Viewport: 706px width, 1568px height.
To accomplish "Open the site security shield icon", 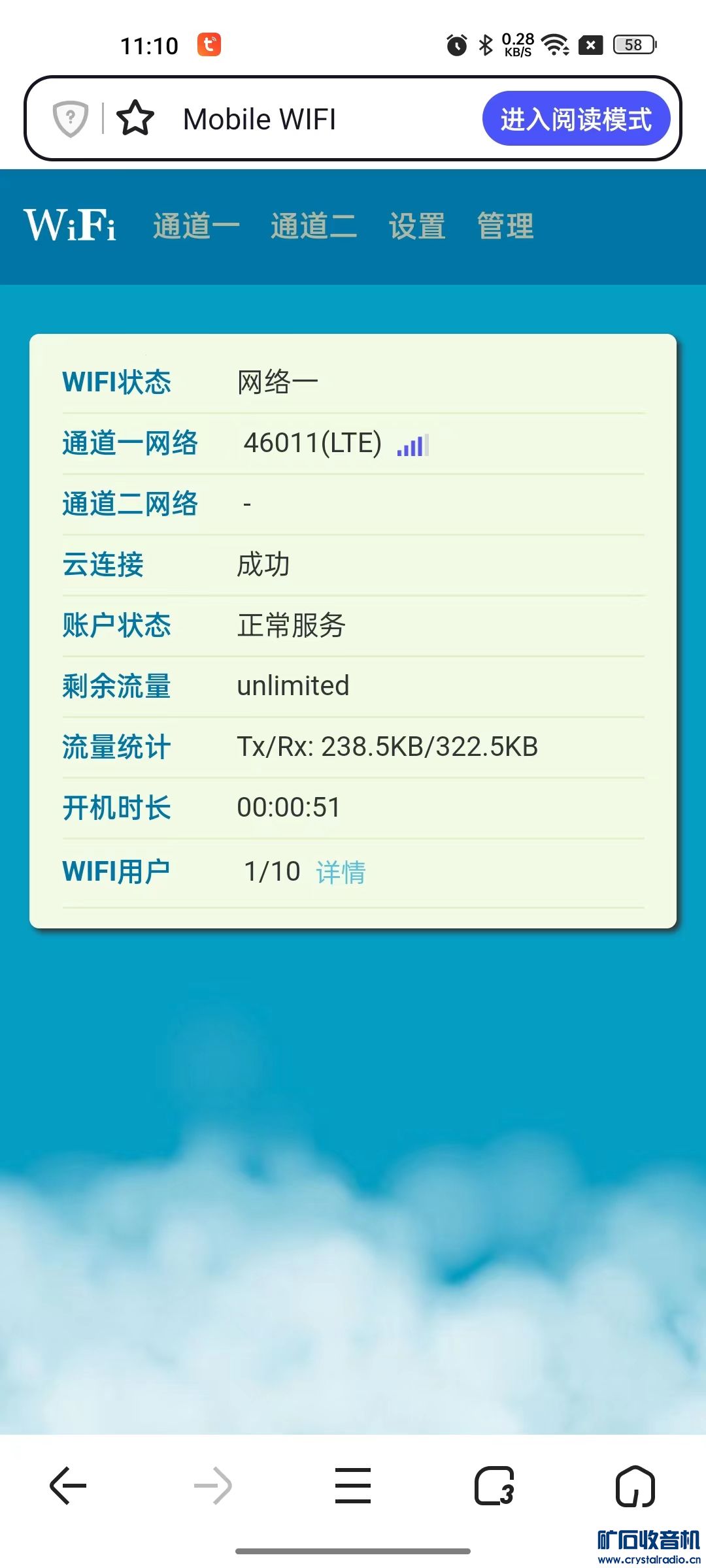I will pyautogui.click(x=71, y=119).
